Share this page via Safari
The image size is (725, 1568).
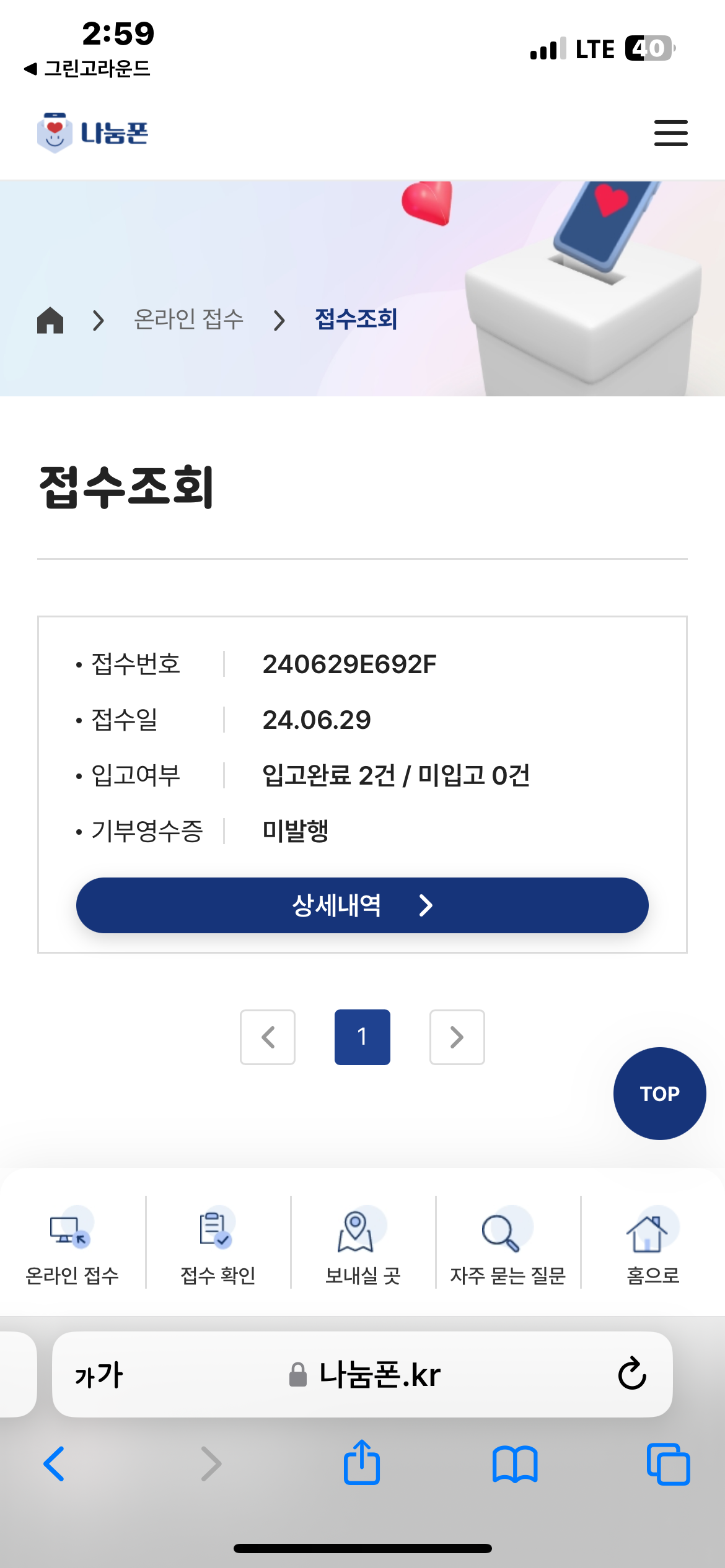tap(362, 1464)
